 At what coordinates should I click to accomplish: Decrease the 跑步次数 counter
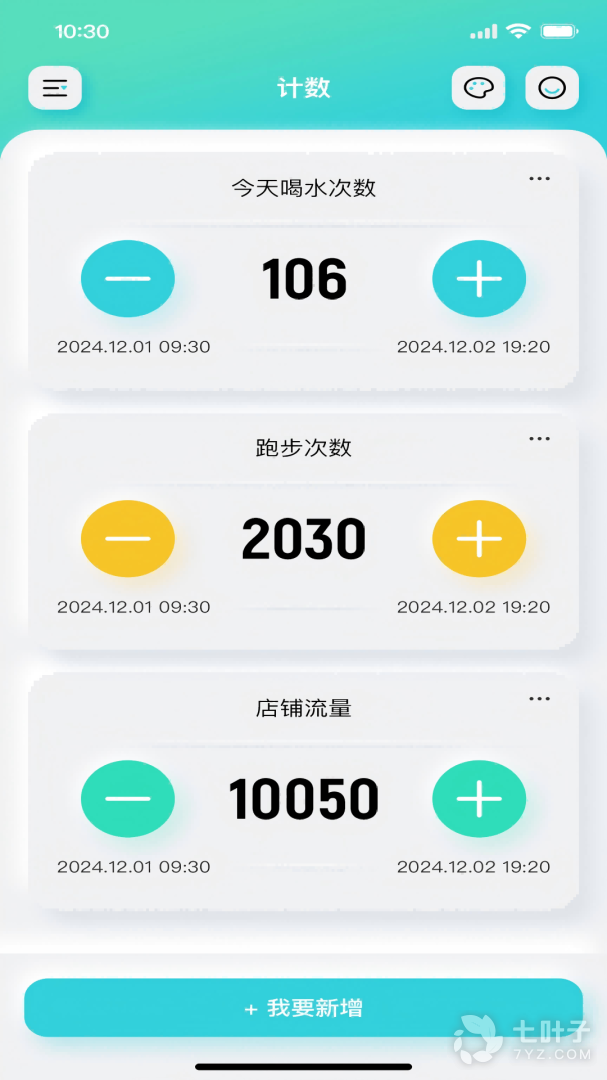click(128, 539)
